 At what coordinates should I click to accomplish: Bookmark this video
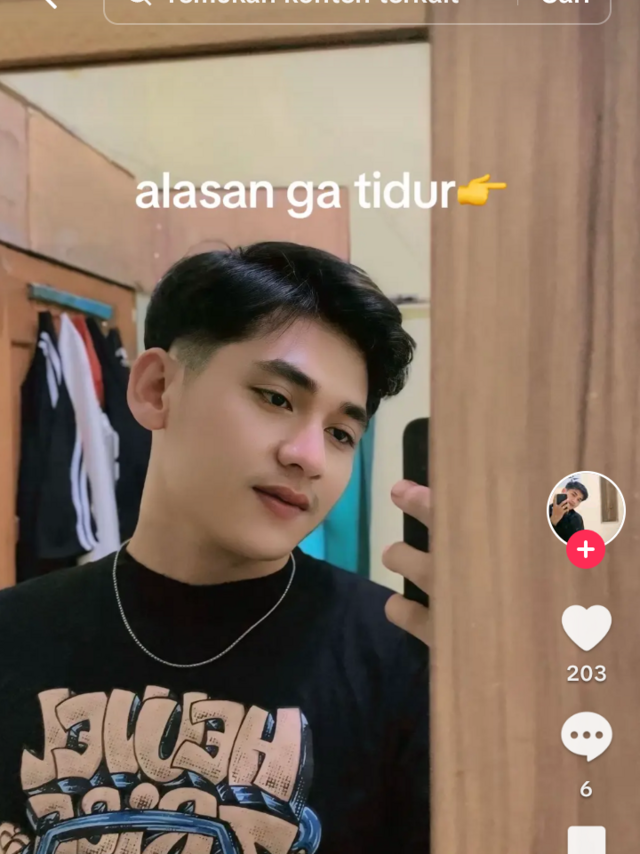point(586,841)
